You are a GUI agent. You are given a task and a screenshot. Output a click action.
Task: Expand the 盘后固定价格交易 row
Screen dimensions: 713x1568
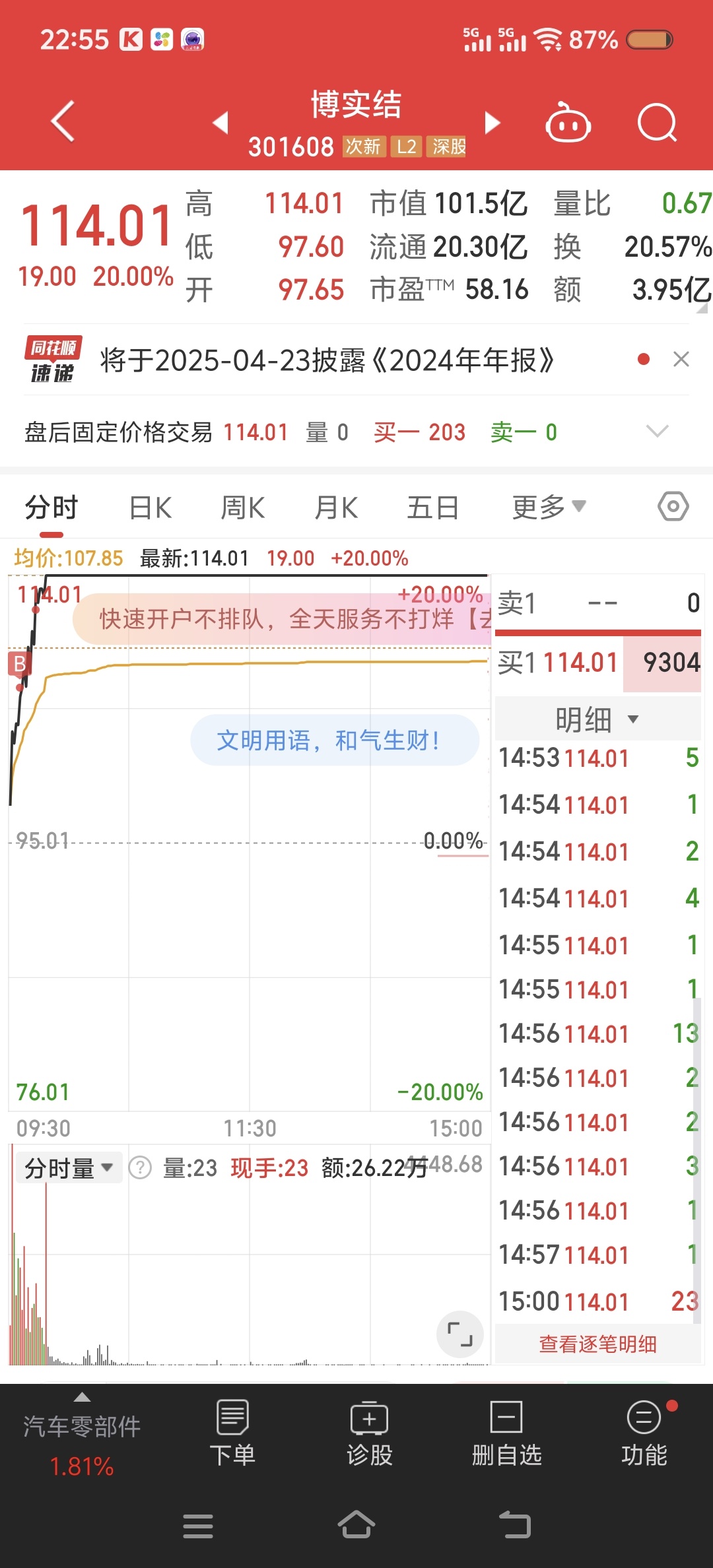point(657,432)
